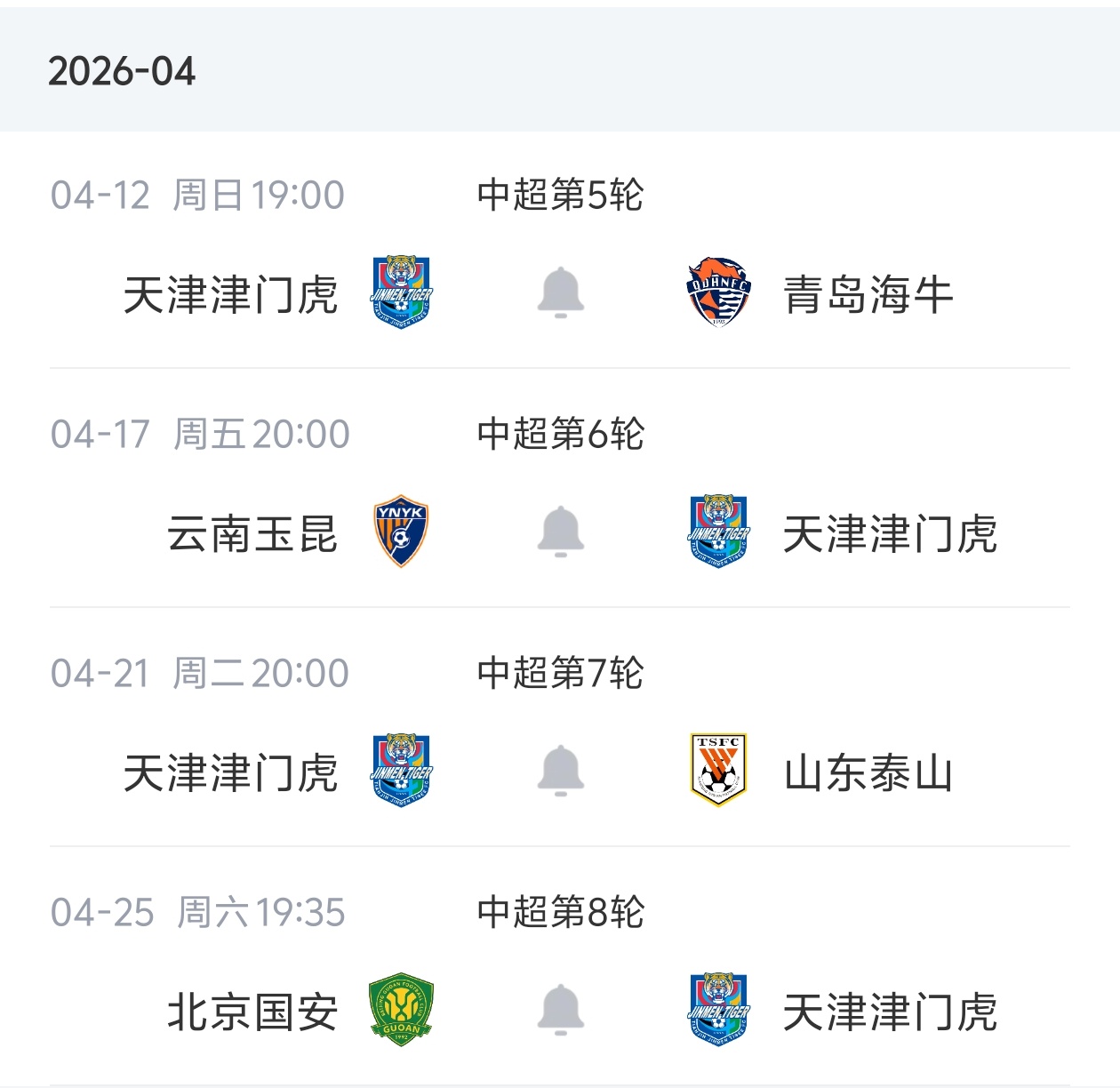1120x1088 pixels.
Task: Turn on reminder for 北京国安 vs 天津津门虎
Action: [x=561, y=1010]
